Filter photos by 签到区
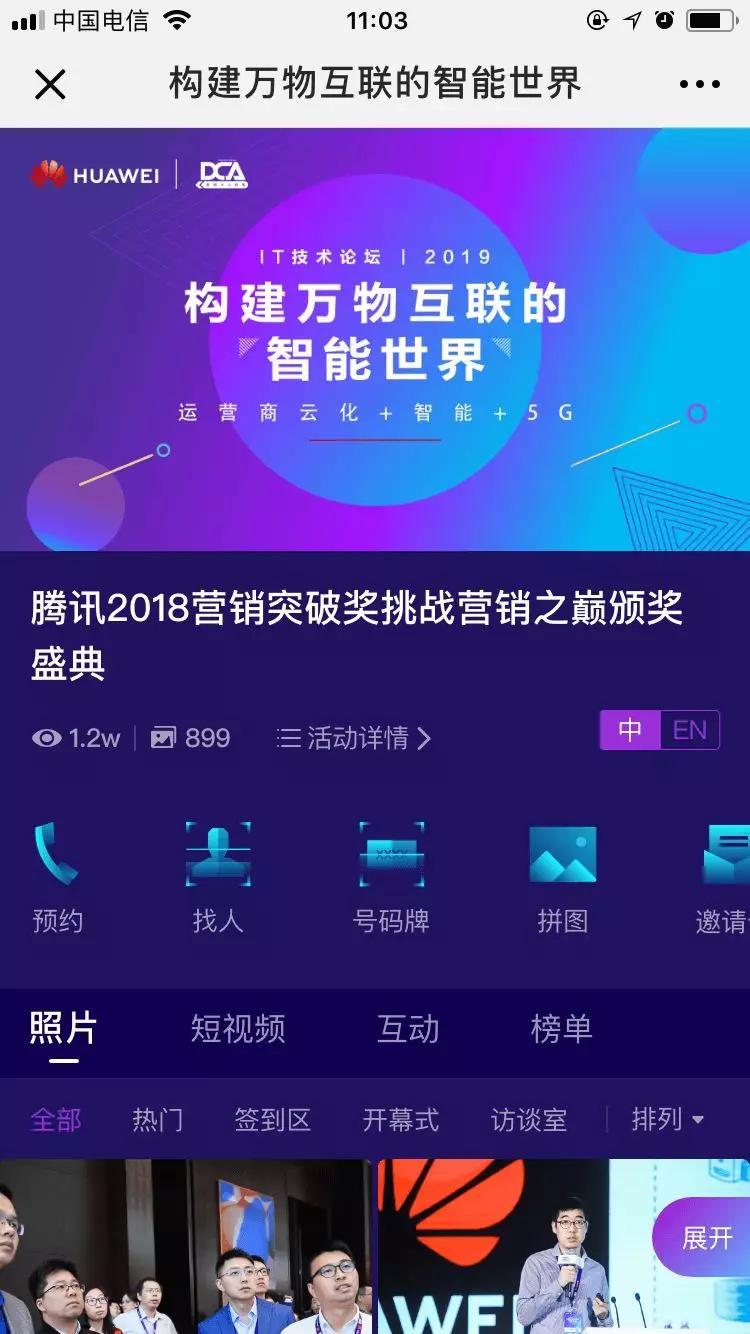Screen dimensions: 750x1334 coord(272,1119)
